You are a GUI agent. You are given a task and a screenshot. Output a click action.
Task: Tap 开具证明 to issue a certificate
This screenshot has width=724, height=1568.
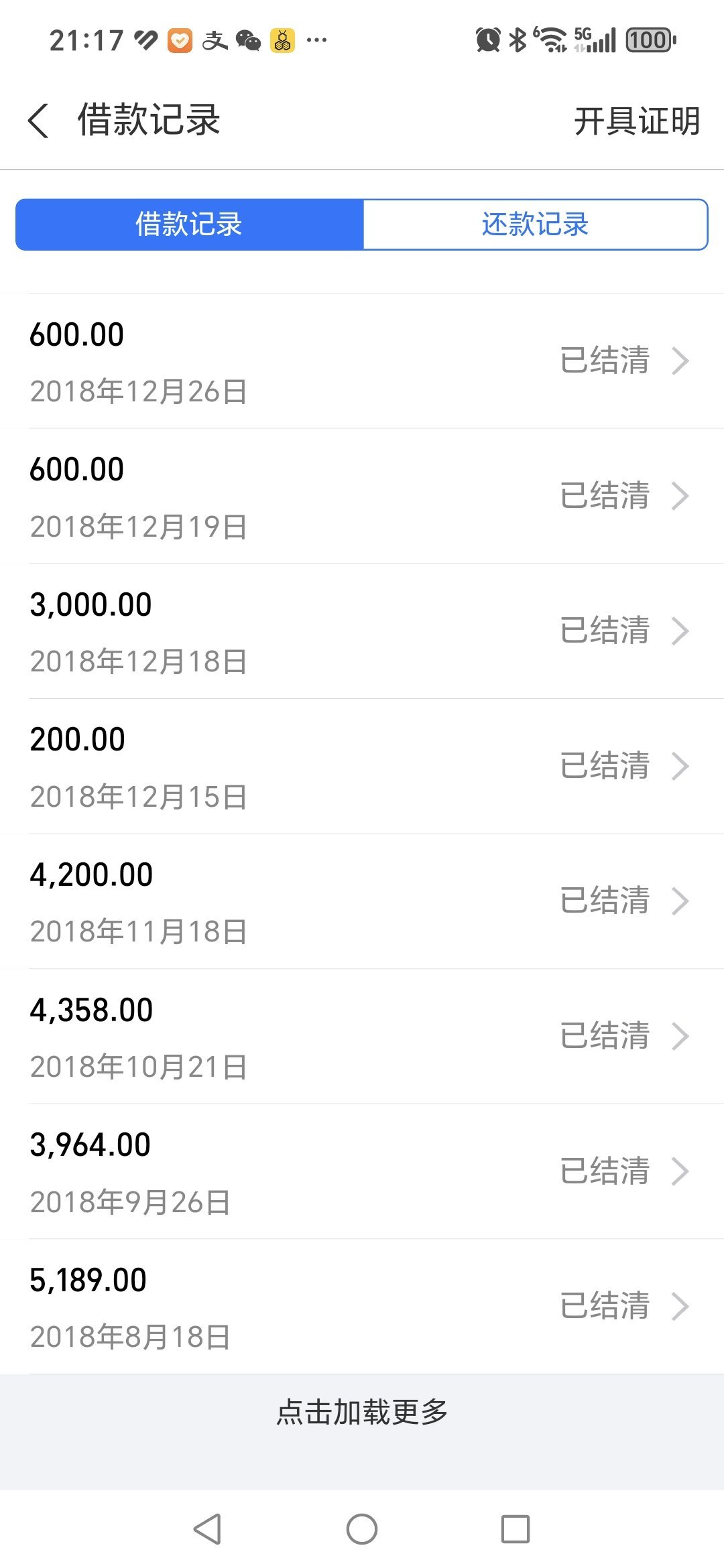click(637, 121)
